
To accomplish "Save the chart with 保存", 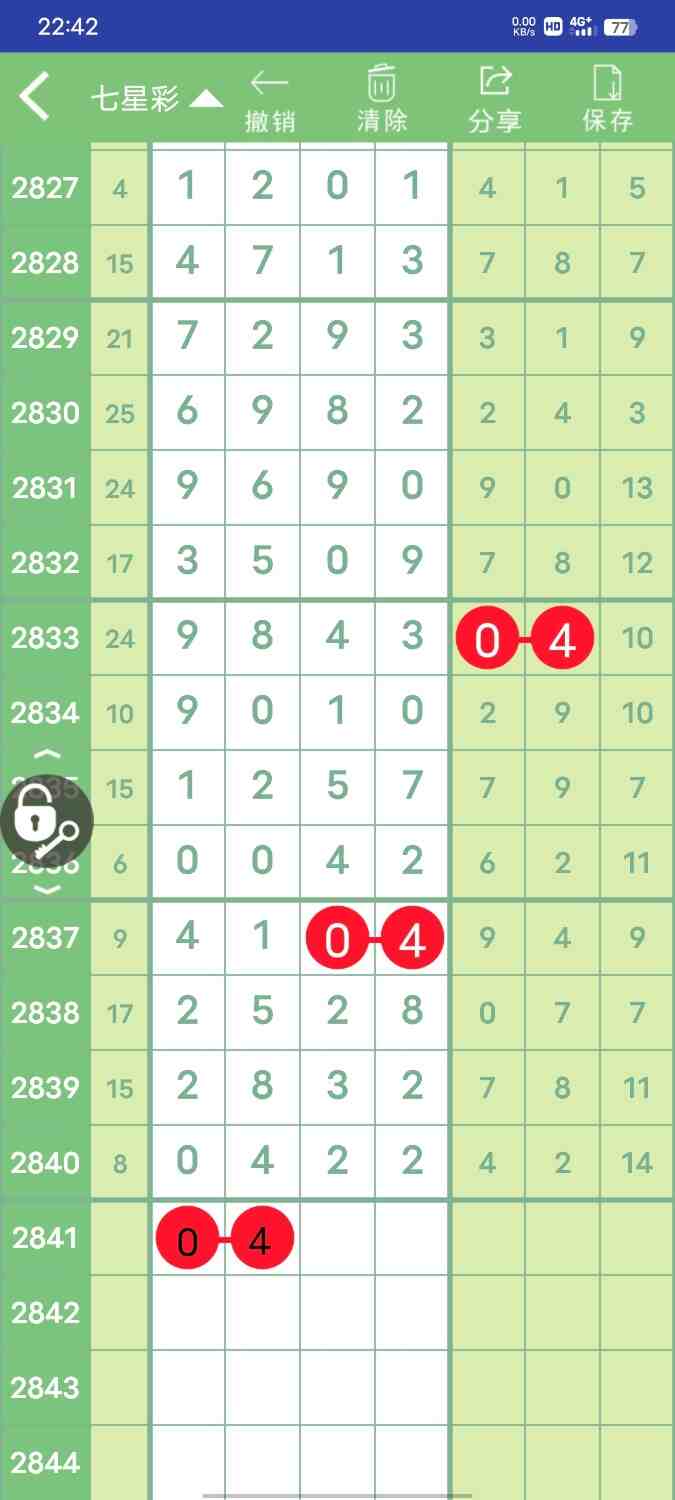I will pos(607,100).
